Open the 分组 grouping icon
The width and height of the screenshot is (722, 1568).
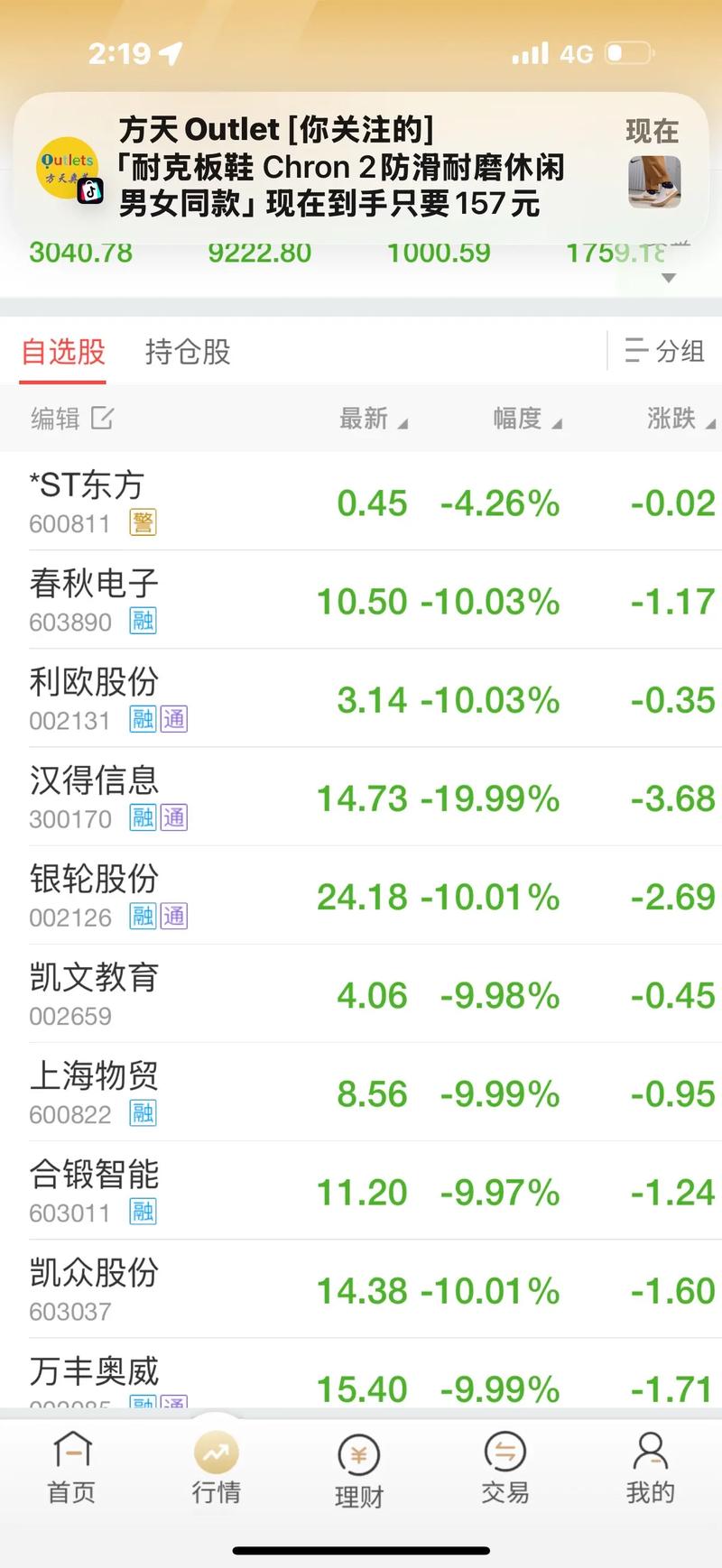[x=665, y=352]
